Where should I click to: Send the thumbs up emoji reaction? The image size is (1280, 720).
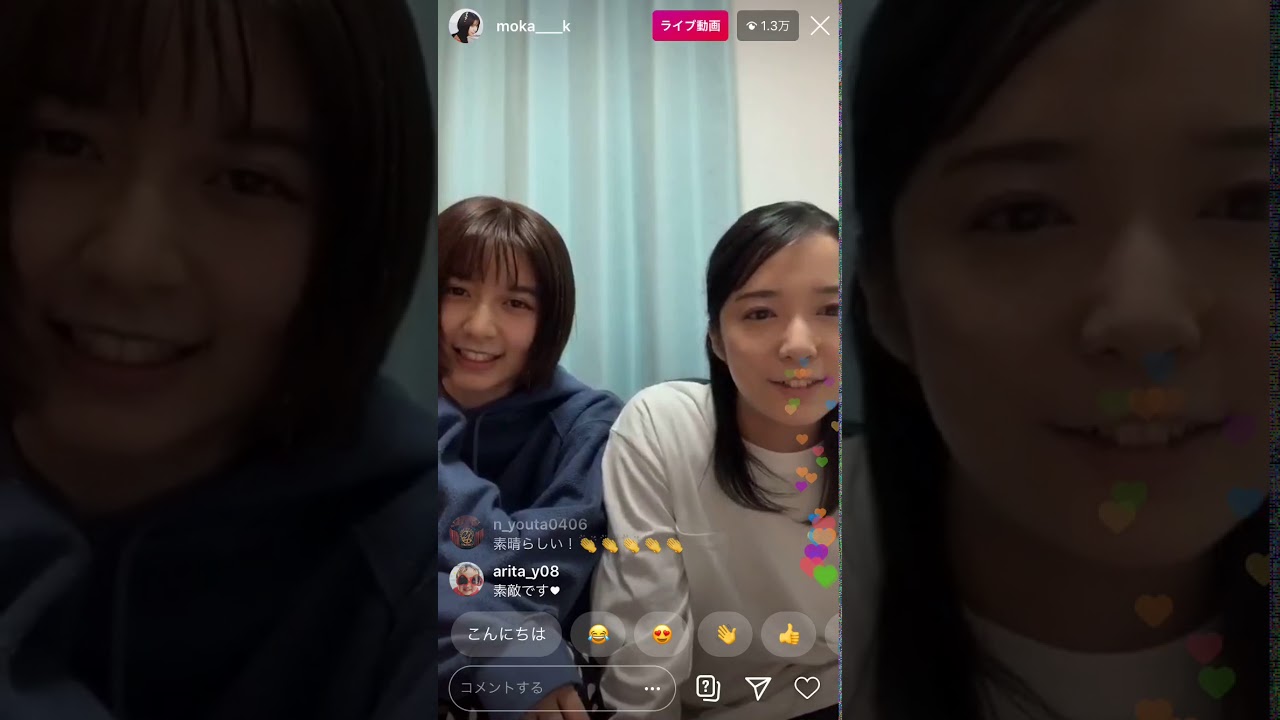click(788, 634)
